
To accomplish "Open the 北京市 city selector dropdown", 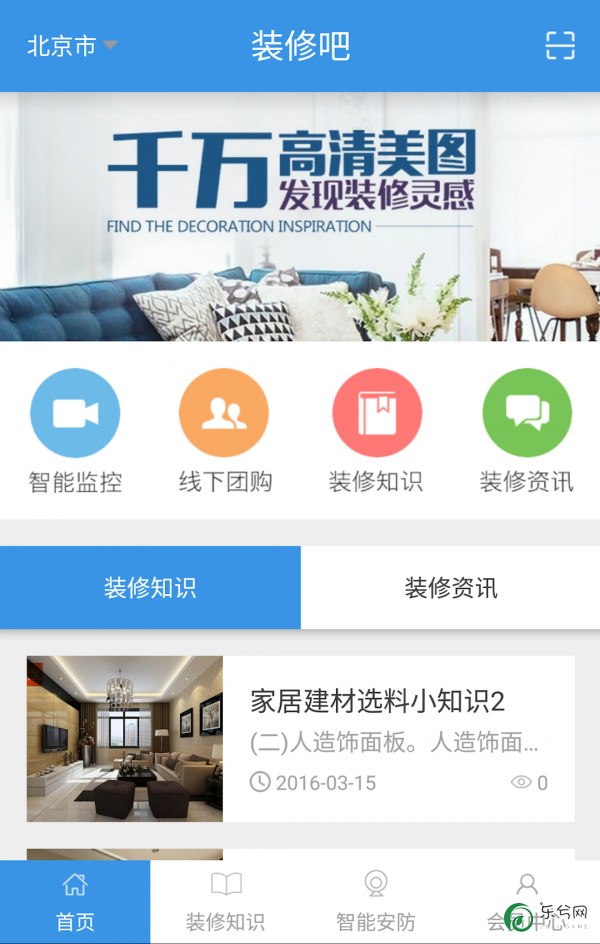I will click(72, 46).
